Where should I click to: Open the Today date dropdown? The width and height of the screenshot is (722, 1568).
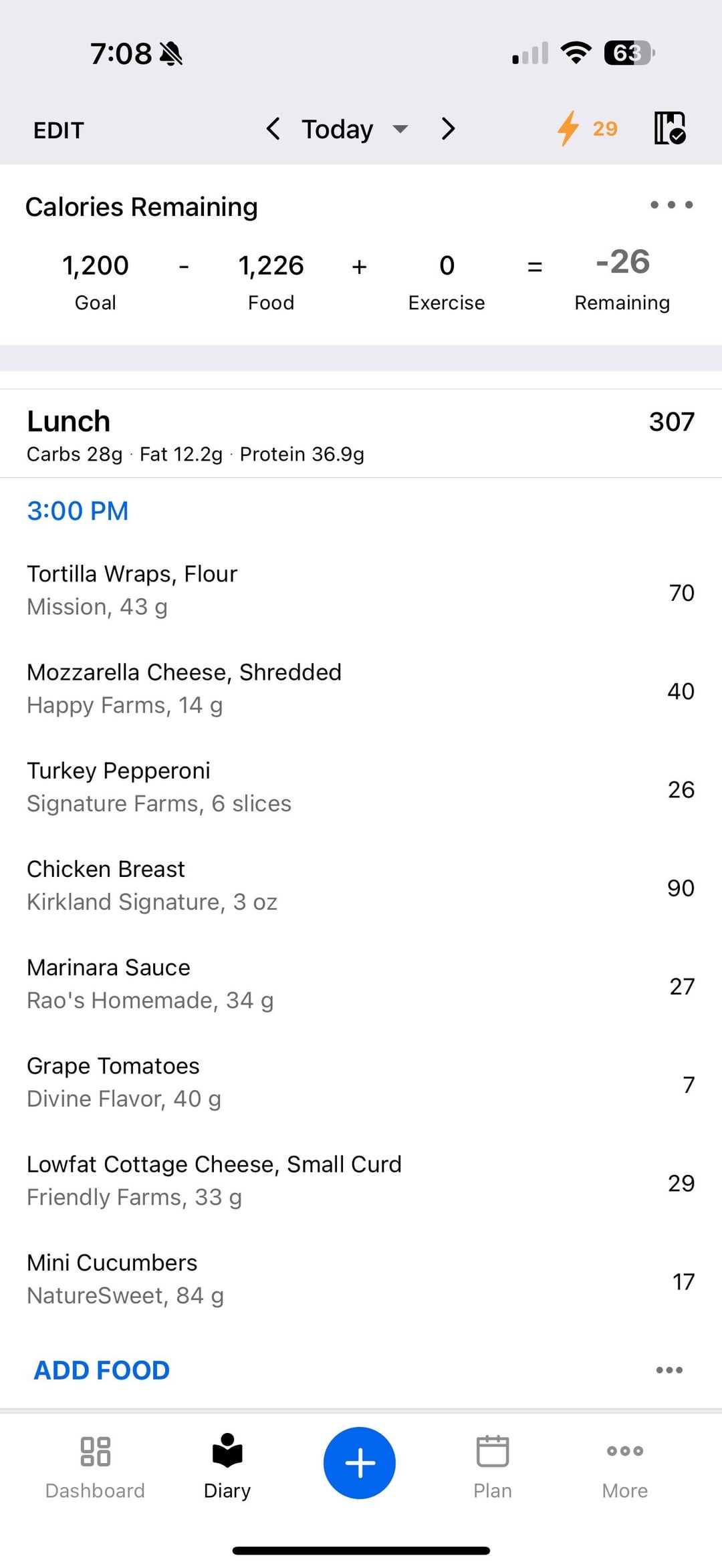pos(354,129)
